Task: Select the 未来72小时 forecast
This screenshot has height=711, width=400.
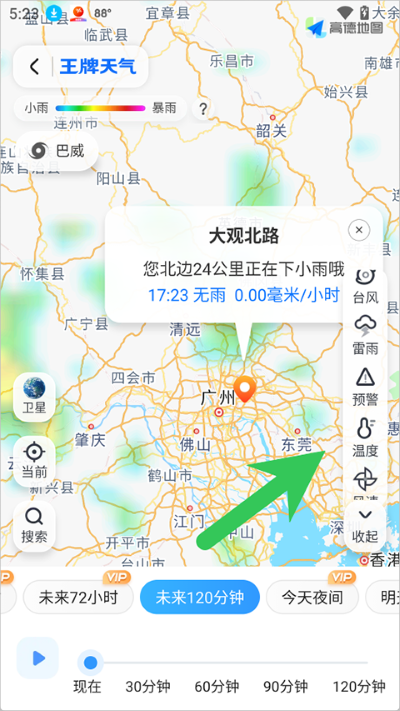Action: pos(78,597)
